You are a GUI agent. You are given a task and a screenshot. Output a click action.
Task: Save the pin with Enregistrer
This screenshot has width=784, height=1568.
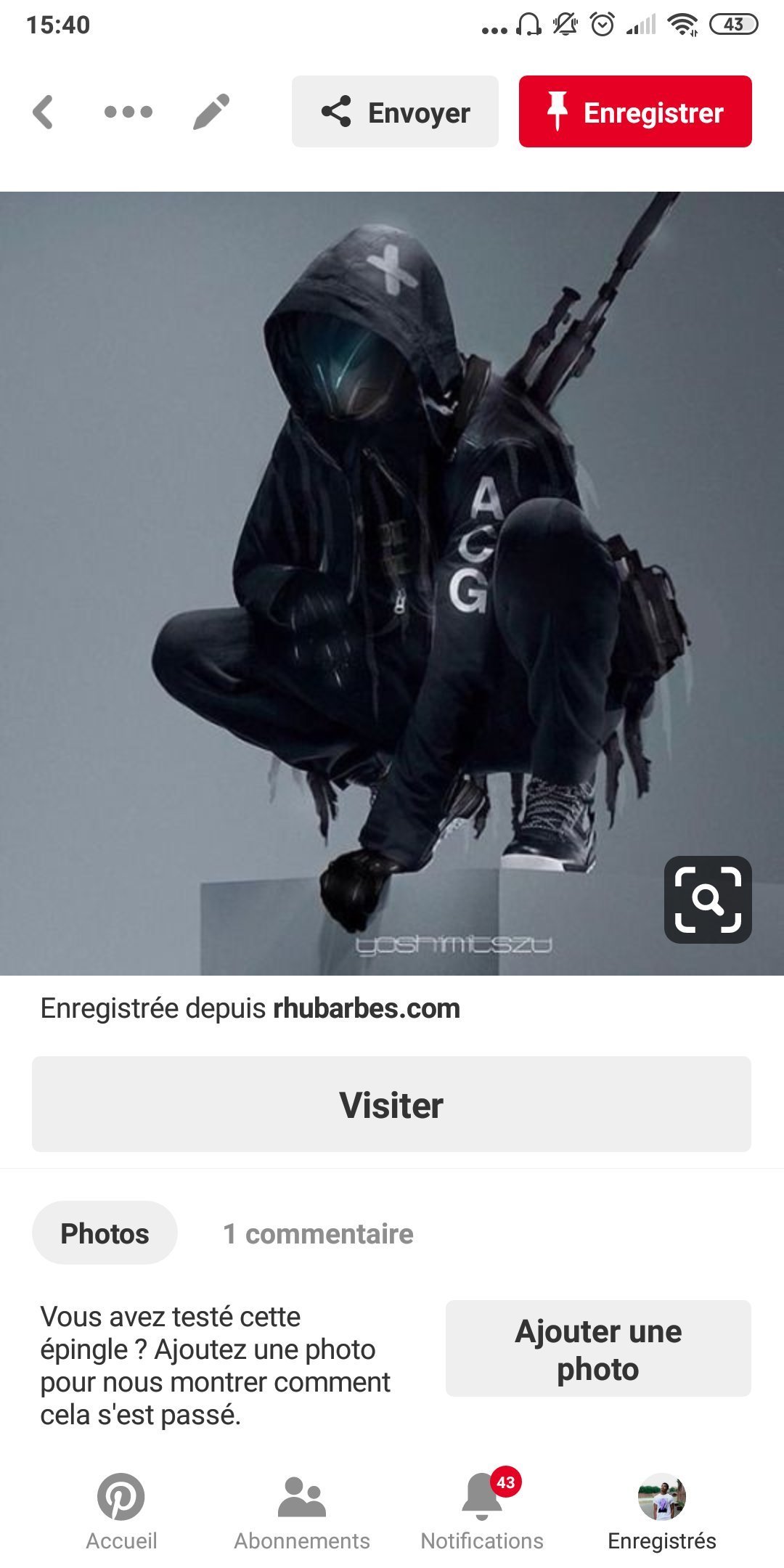[x=635, y=112]
